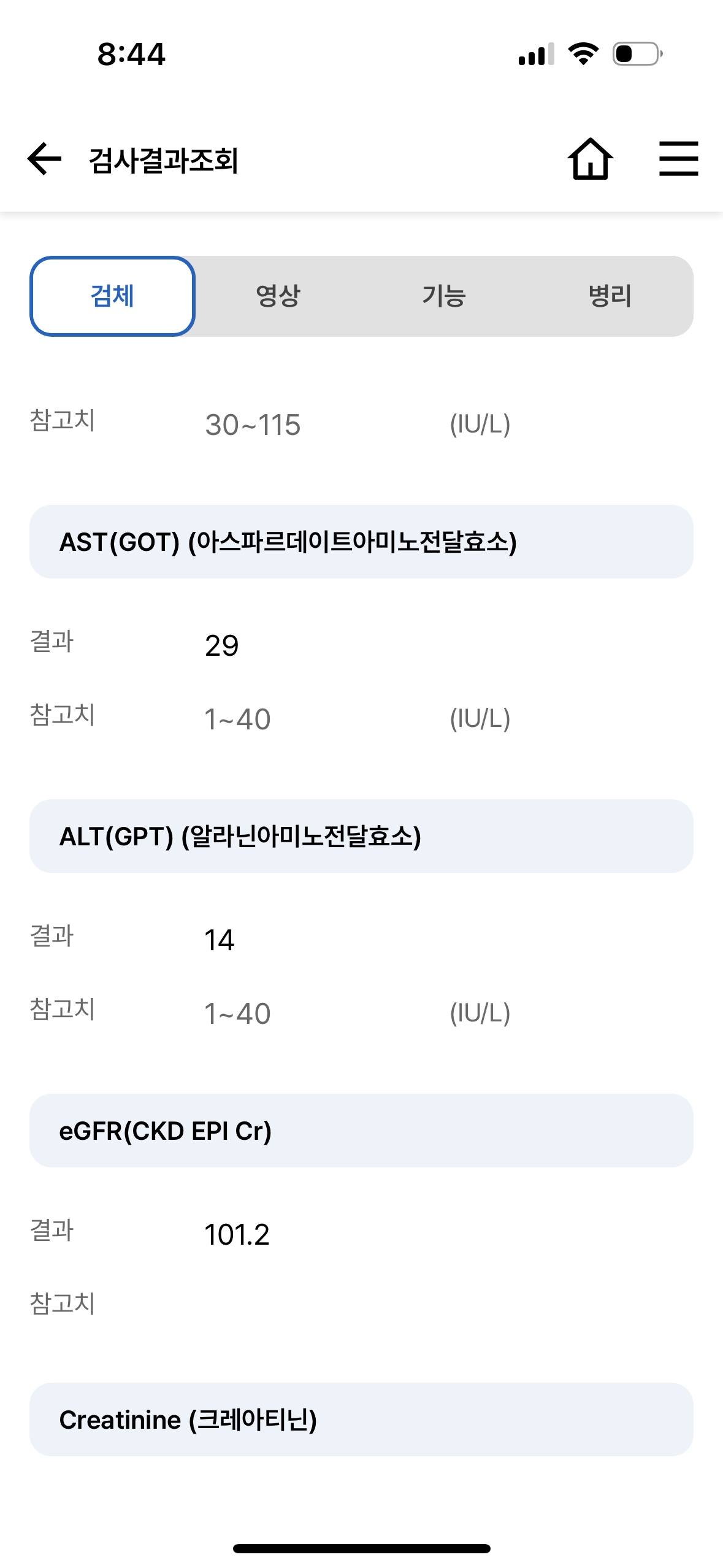Go back using the arrow icon
The image size is (723, 1568).
coord(45,159)
